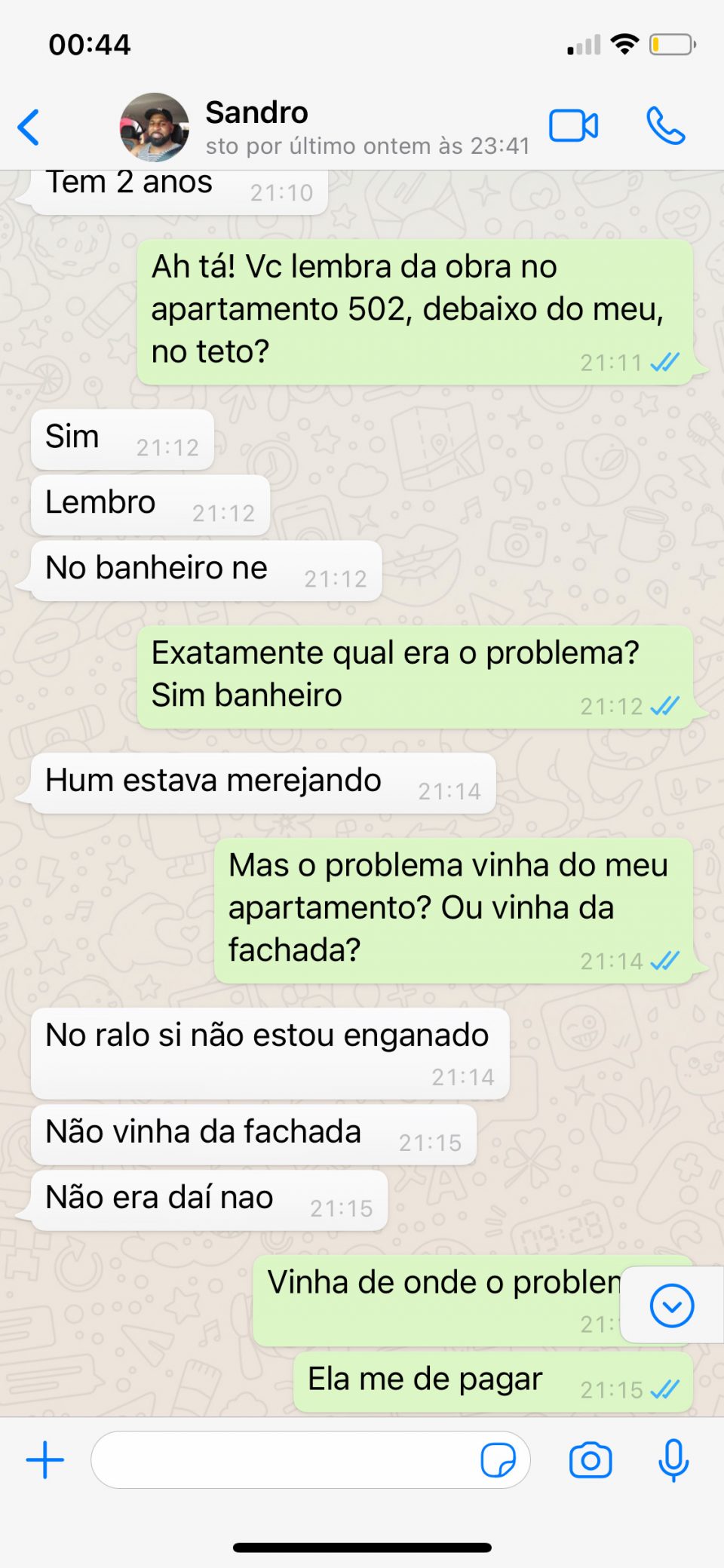
Task: Open Sandro's profile picture
Action: (x=155, y=127)
